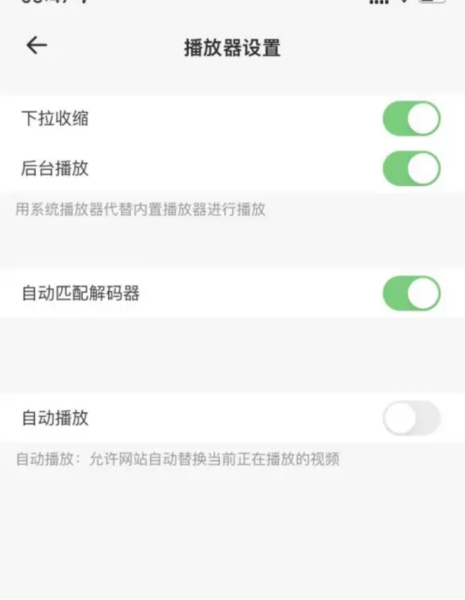
Task: Turn off 后台播放
Action: coord(411,168)
